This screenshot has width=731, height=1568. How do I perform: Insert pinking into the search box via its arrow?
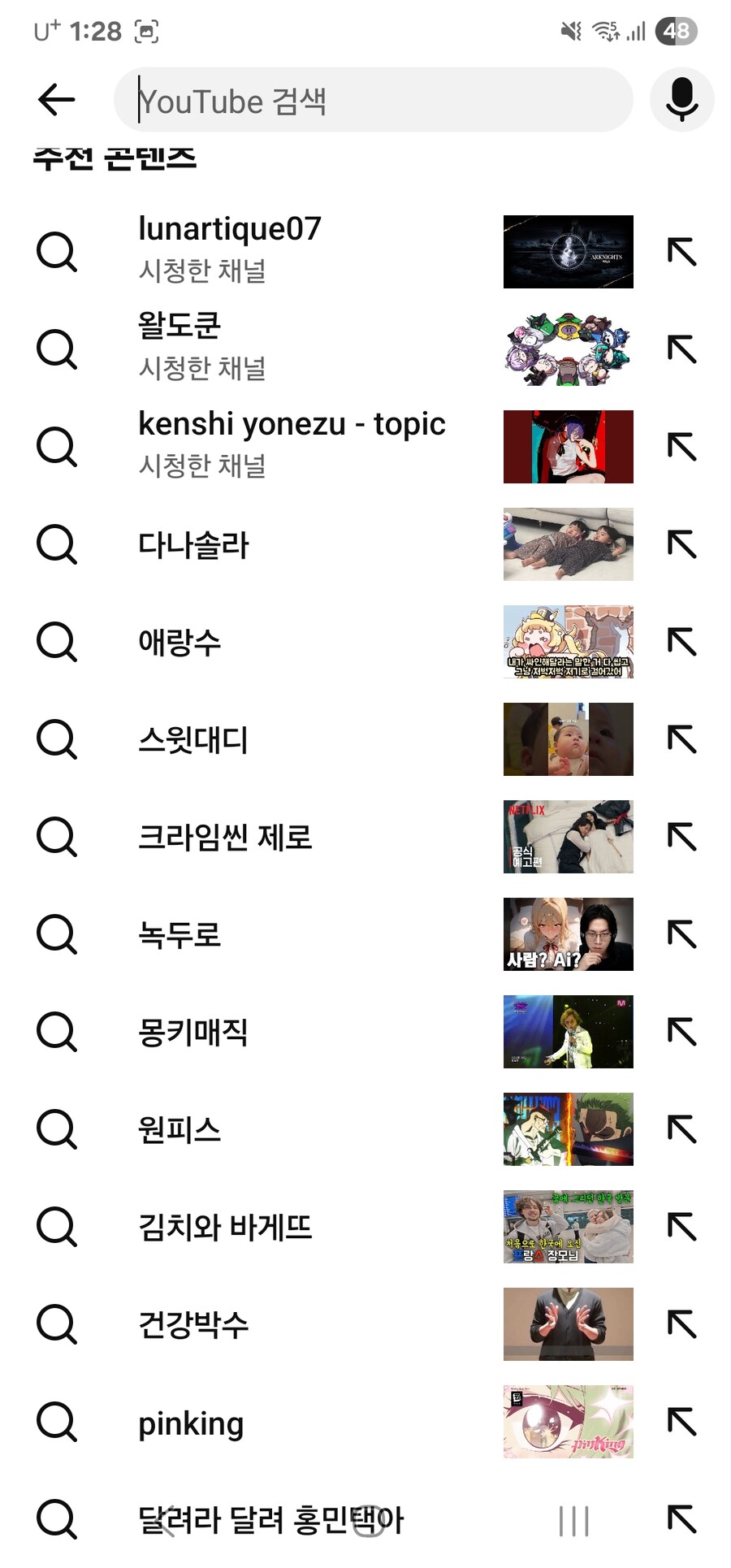681,1422
